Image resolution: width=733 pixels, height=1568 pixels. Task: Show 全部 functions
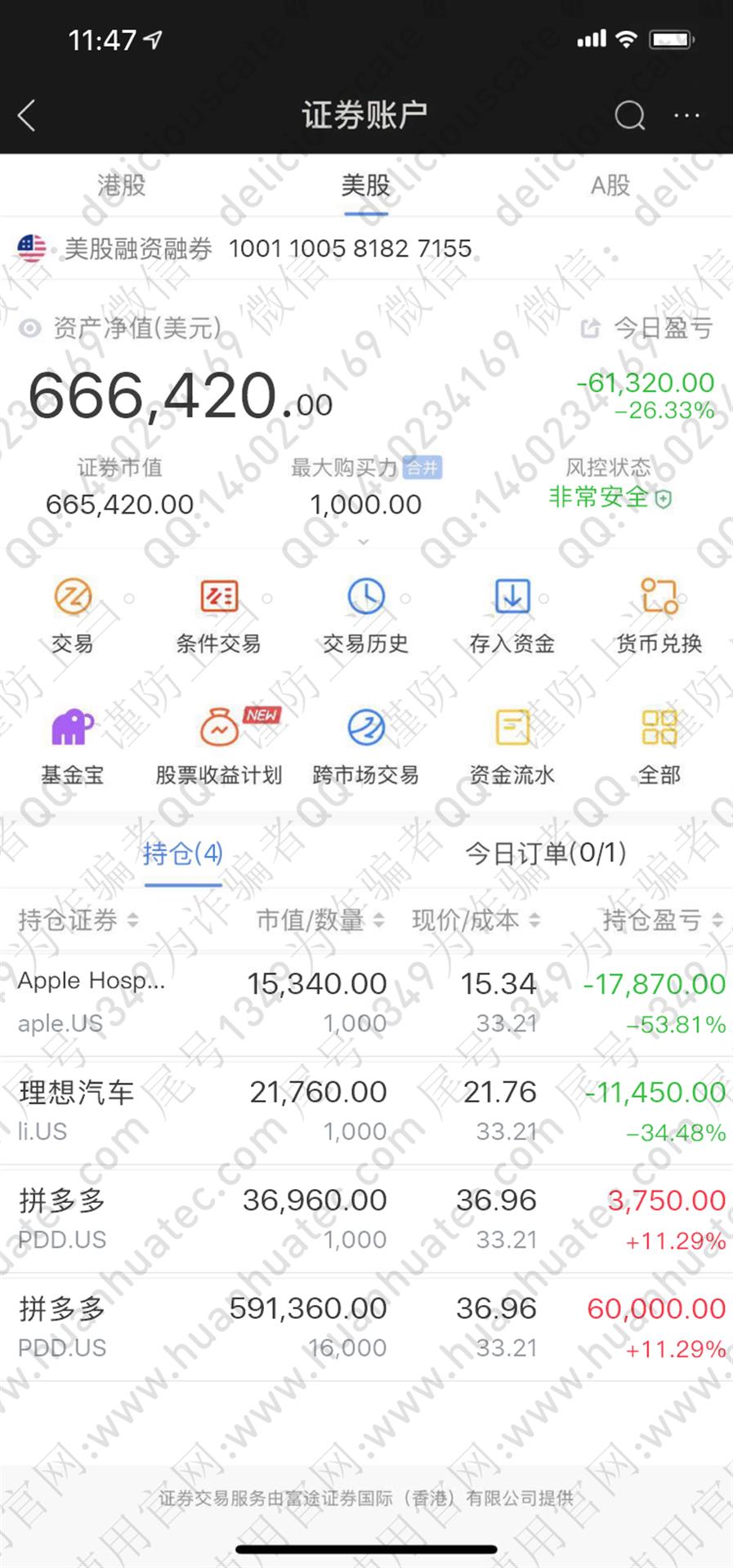click(659, 745)
